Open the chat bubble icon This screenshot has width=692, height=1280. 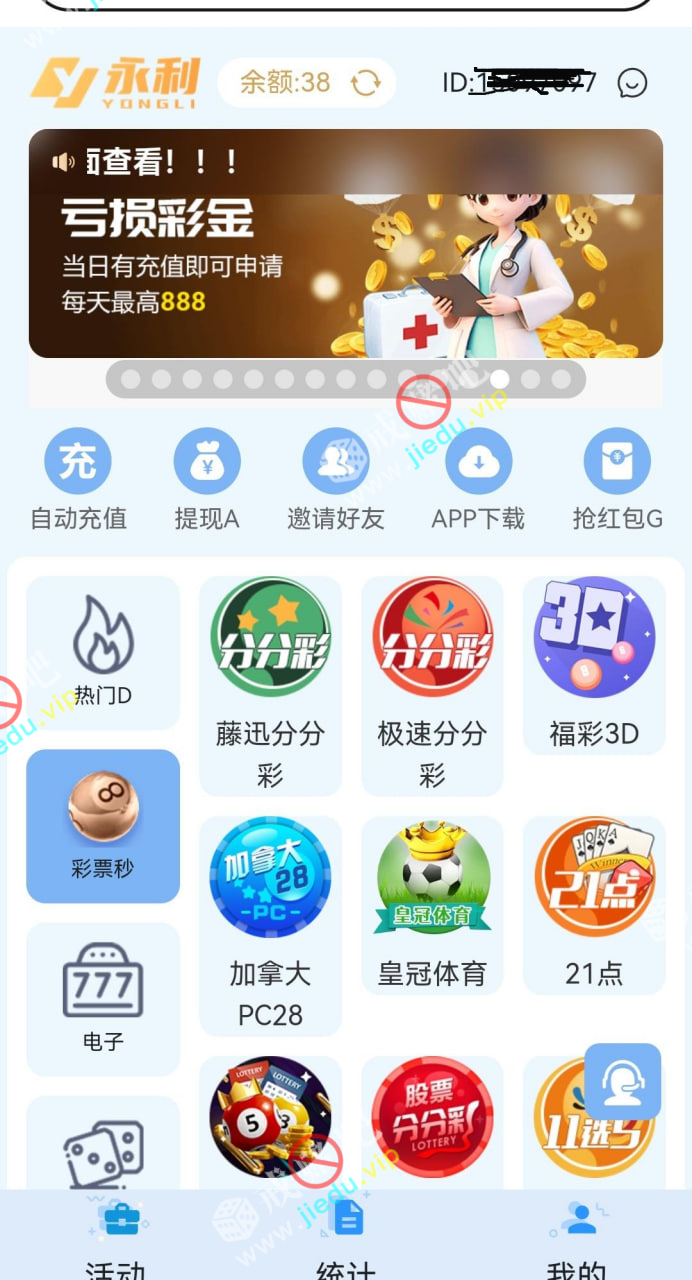coord(632,83)
